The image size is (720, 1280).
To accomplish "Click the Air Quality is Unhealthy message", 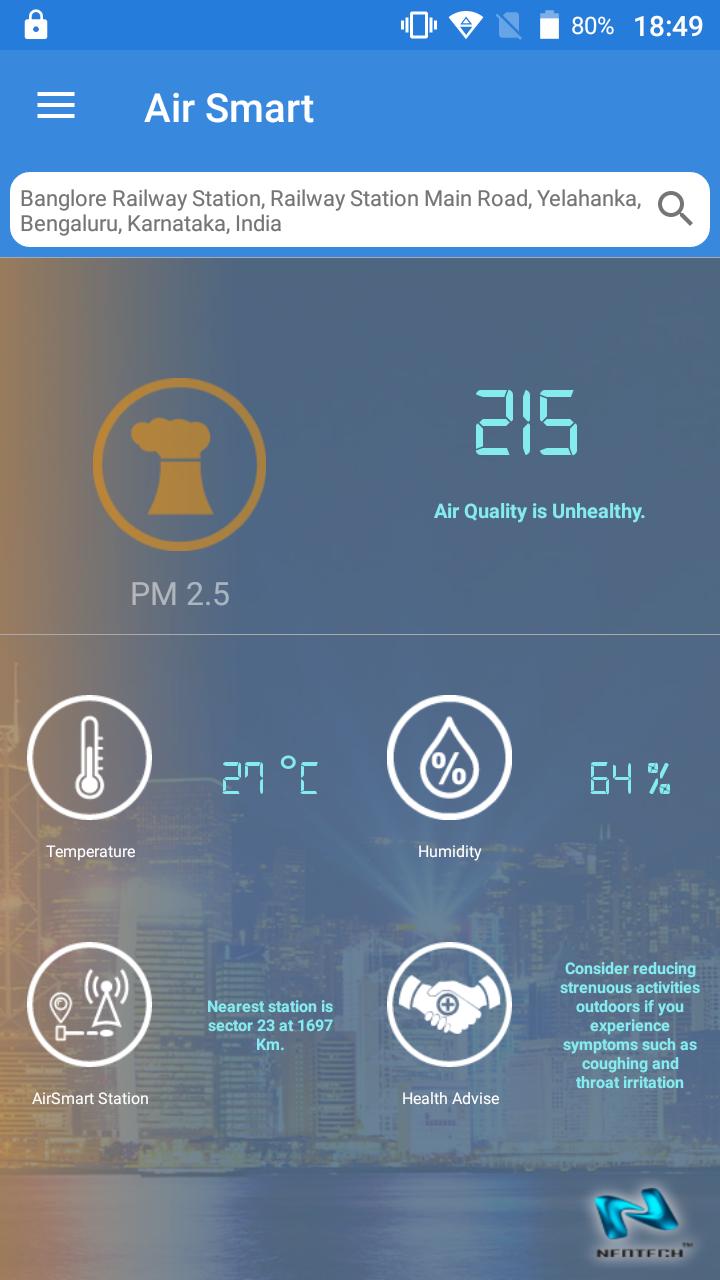I will pyautogui.click(x=539, y=511).
